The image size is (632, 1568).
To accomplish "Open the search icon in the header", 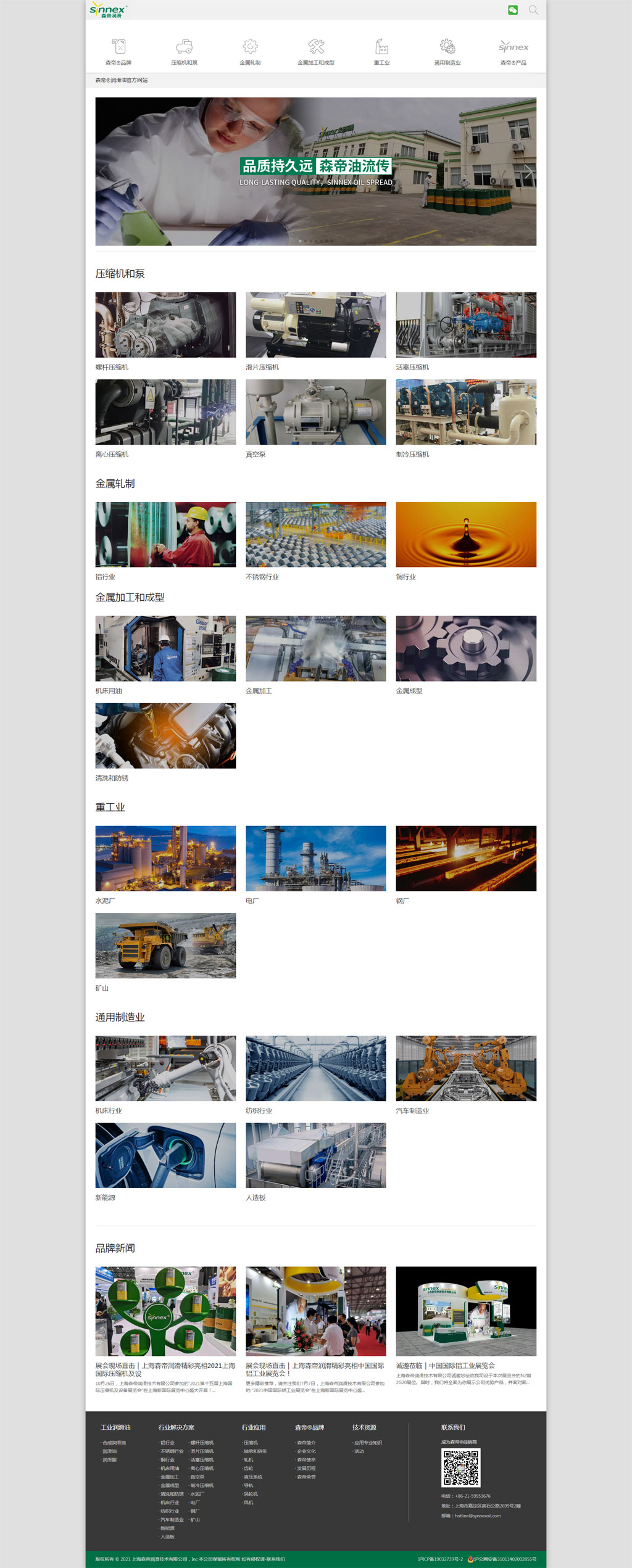I will (533, 10).
